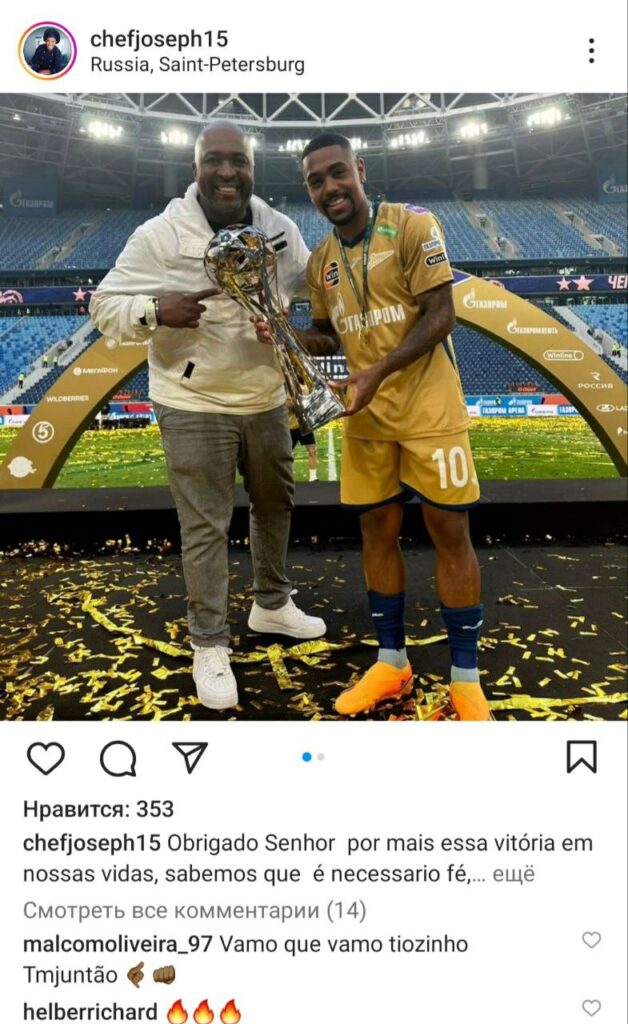
Task: Like the post with the heart icon
Action: coord(46,758)
